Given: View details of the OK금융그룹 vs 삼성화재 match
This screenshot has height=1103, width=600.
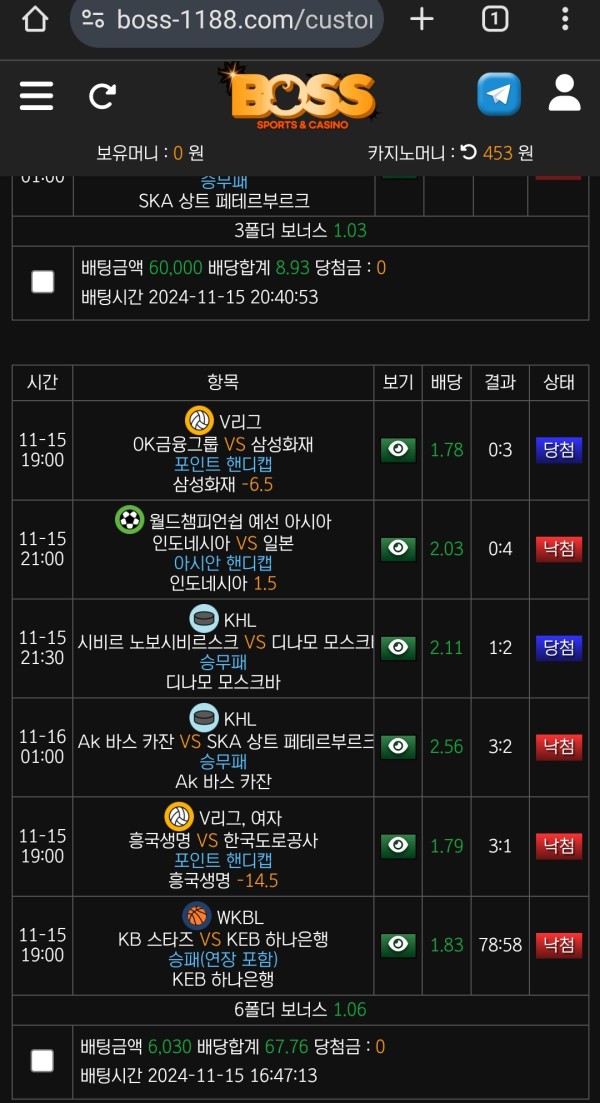Looking at the screenshot, I should (398, 450).
